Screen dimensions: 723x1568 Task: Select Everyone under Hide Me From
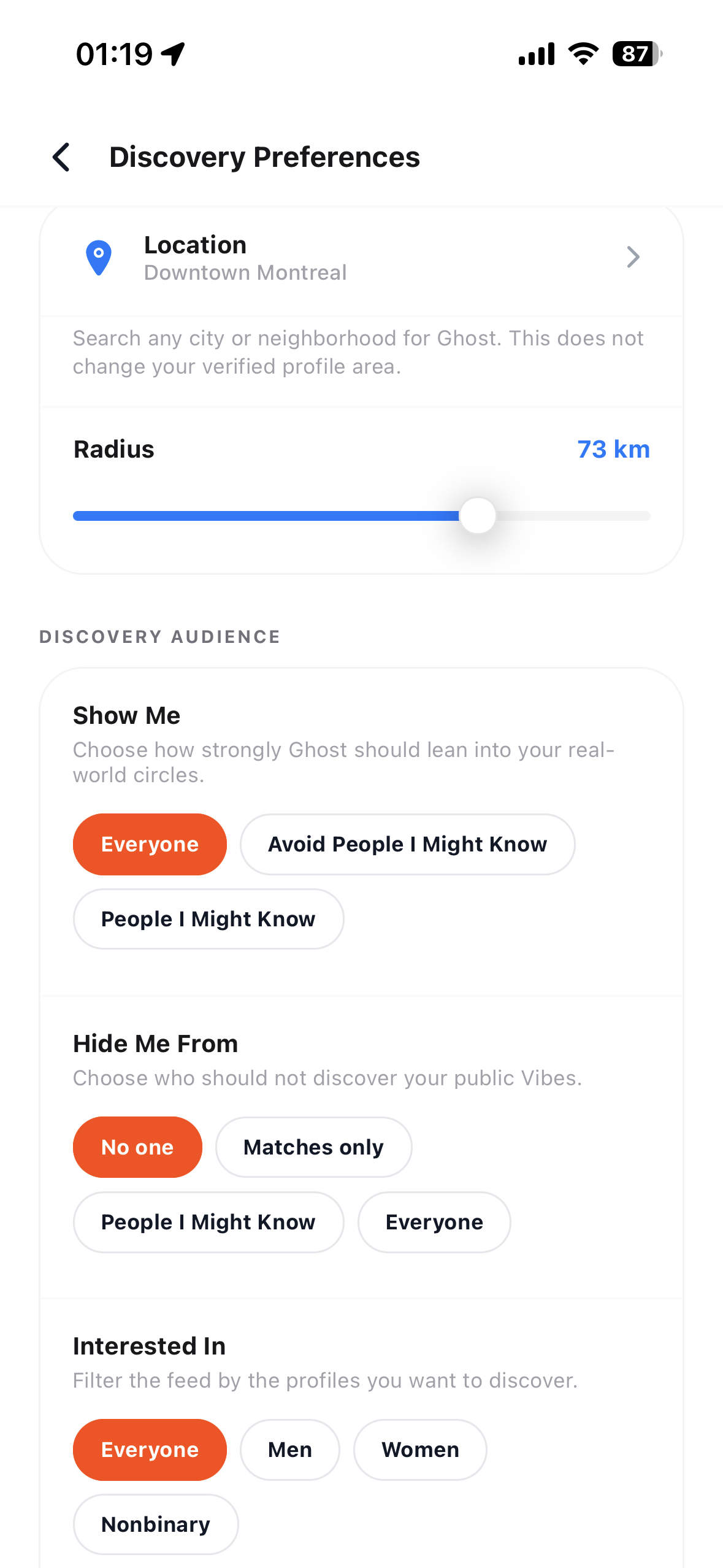(434, 1222)
